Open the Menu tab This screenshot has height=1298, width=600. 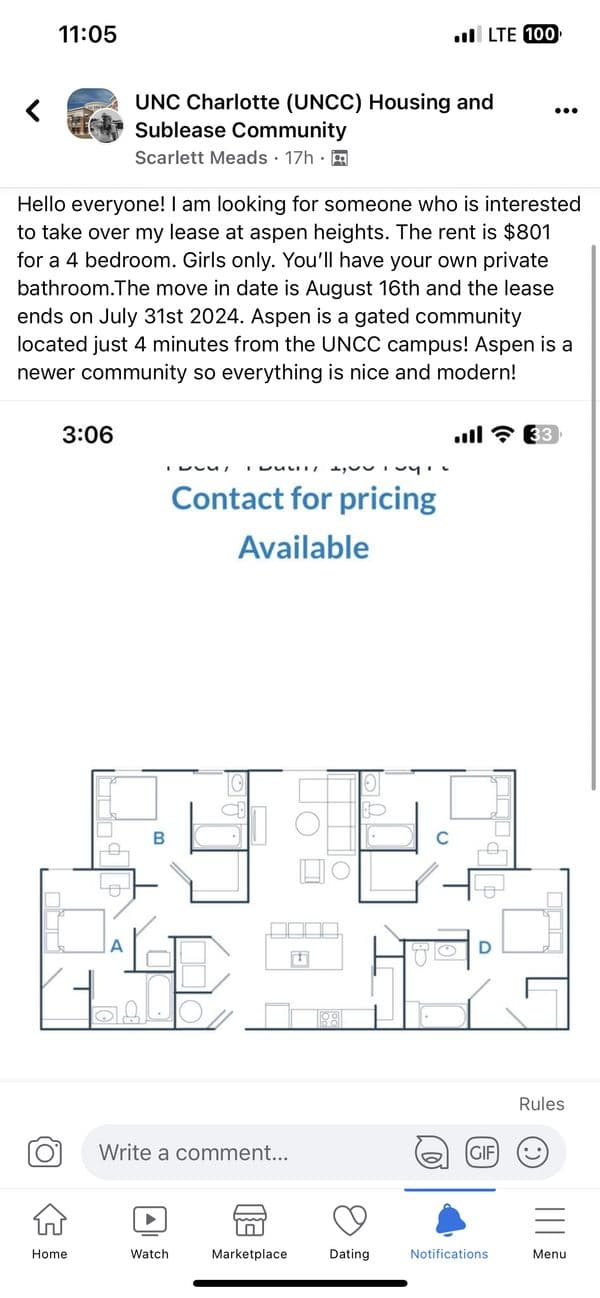pyautogui.click(x=549, y=1230)
